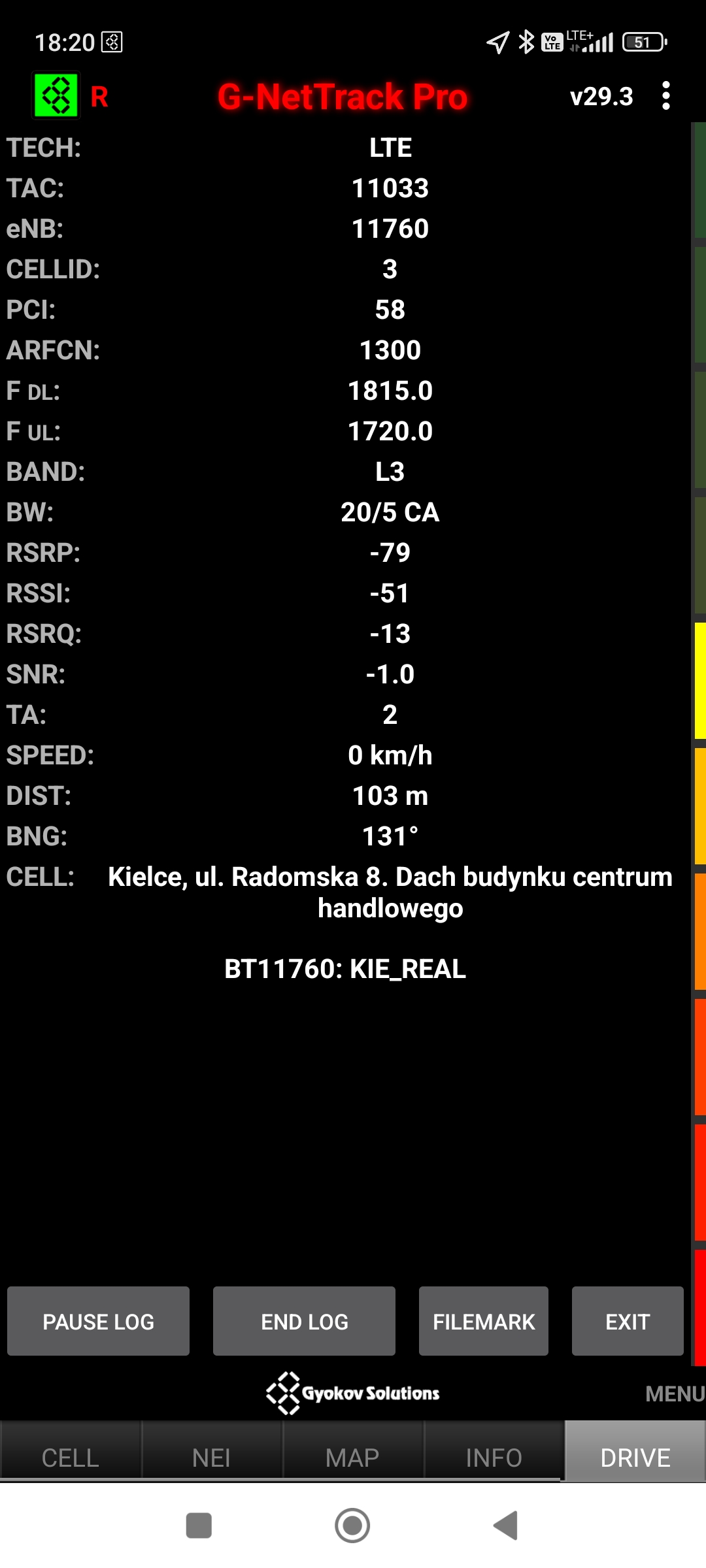Return to the home screen
The height and width of the screenshot is (1568, 706).
tap(352, 1526)
